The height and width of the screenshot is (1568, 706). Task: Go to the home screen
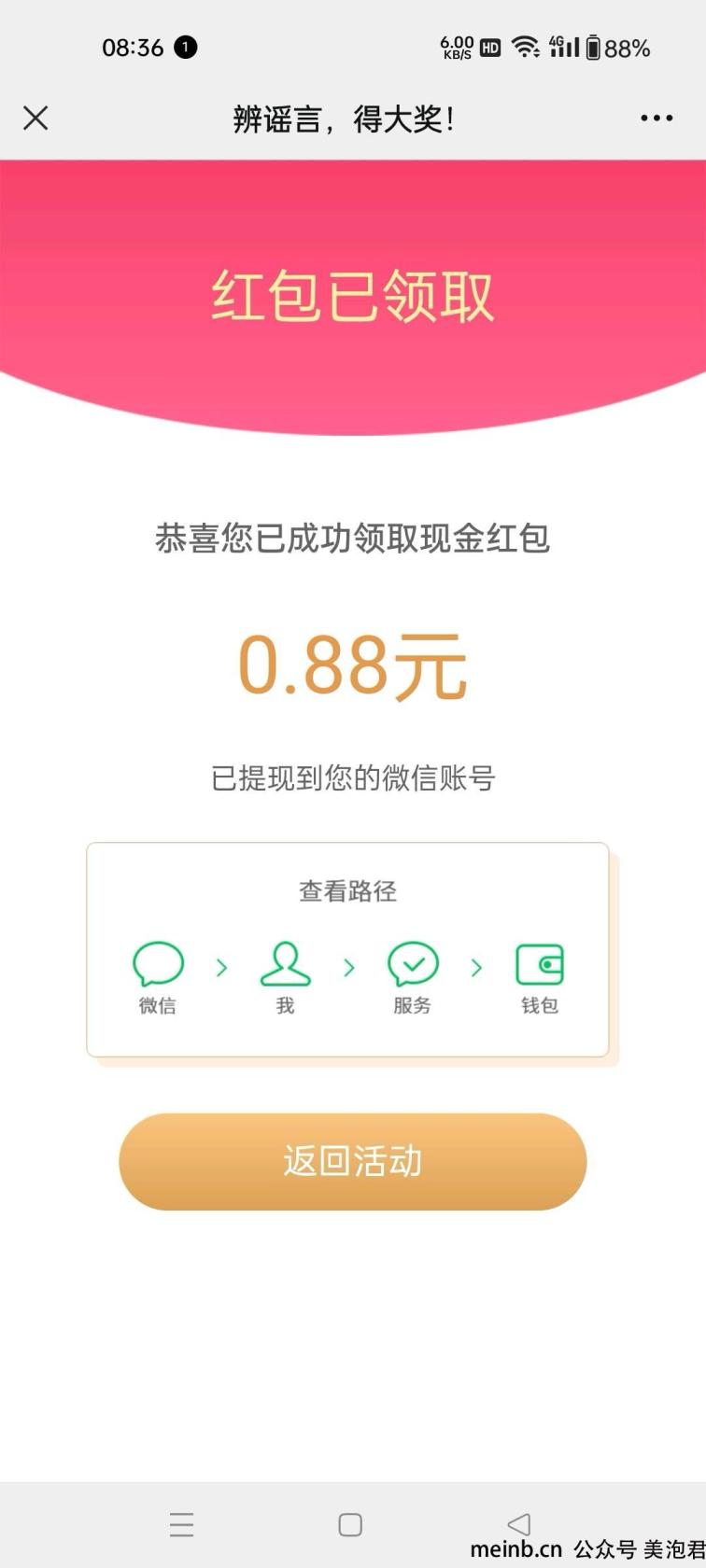point(350,1525)
